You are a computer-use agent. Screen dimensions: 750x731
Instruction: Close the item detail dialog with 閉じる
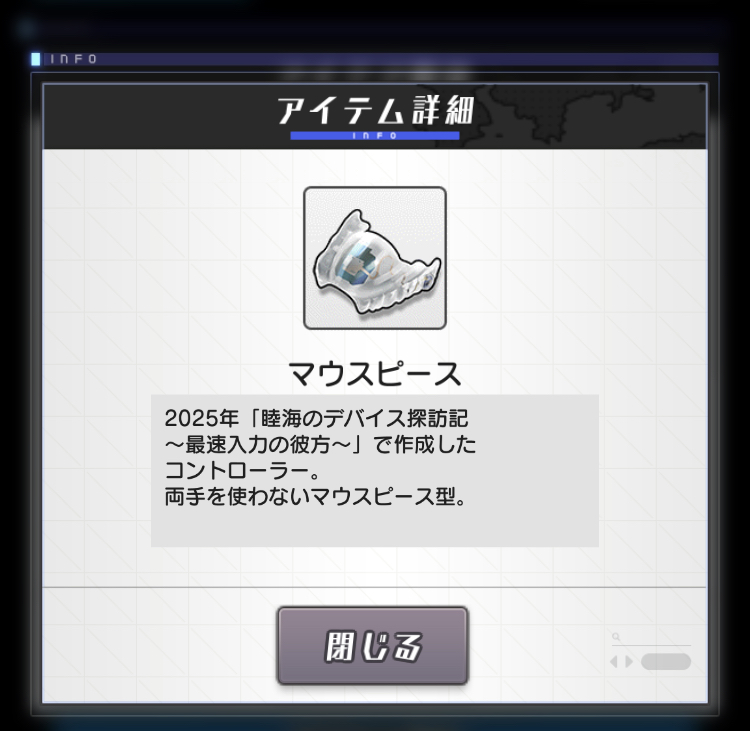(372, 646)
